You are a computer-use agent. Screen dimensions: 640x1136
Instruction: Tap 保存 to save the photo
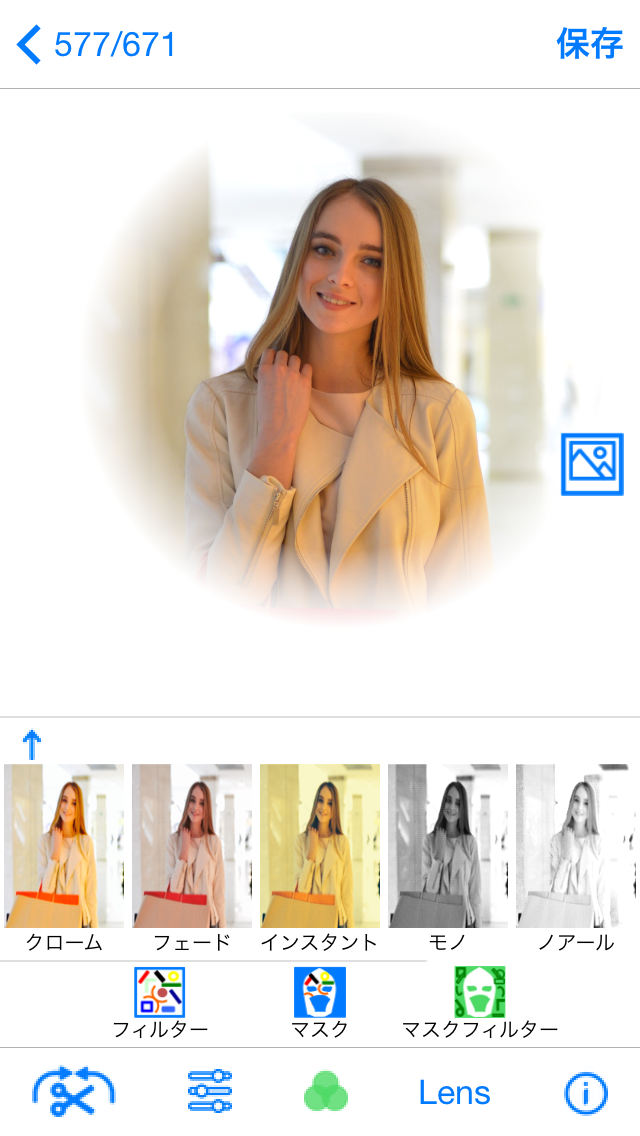click(589, 44)
